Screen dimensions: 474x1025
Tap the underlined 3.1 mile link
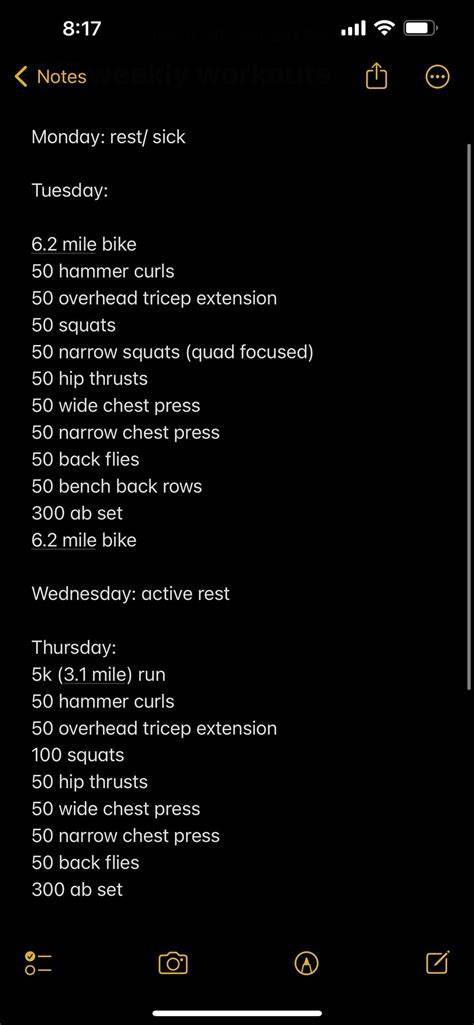tap(92, 675)
